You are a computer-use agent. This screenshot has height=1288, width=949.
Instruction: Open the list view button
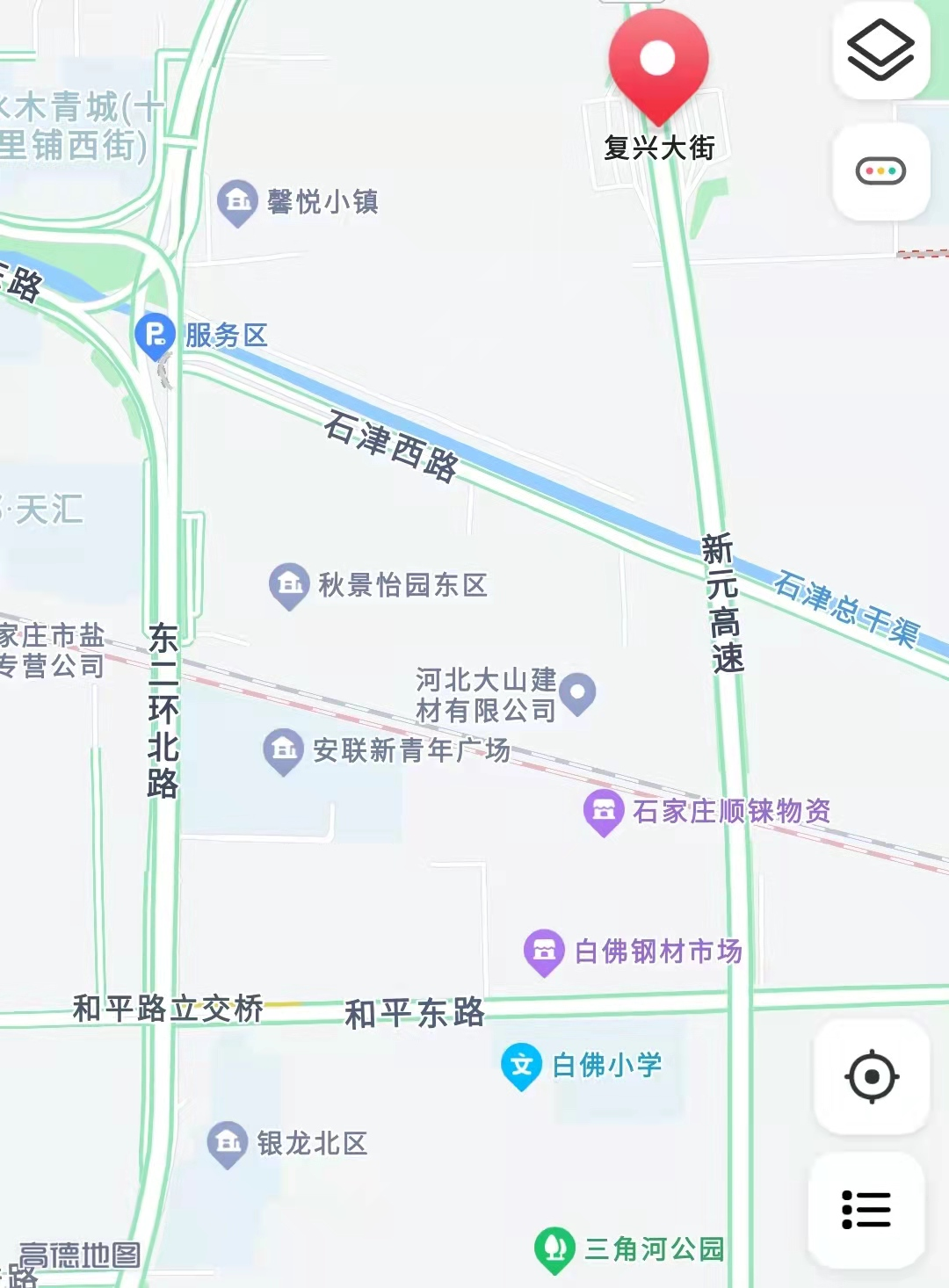(x=866, y=1210)
